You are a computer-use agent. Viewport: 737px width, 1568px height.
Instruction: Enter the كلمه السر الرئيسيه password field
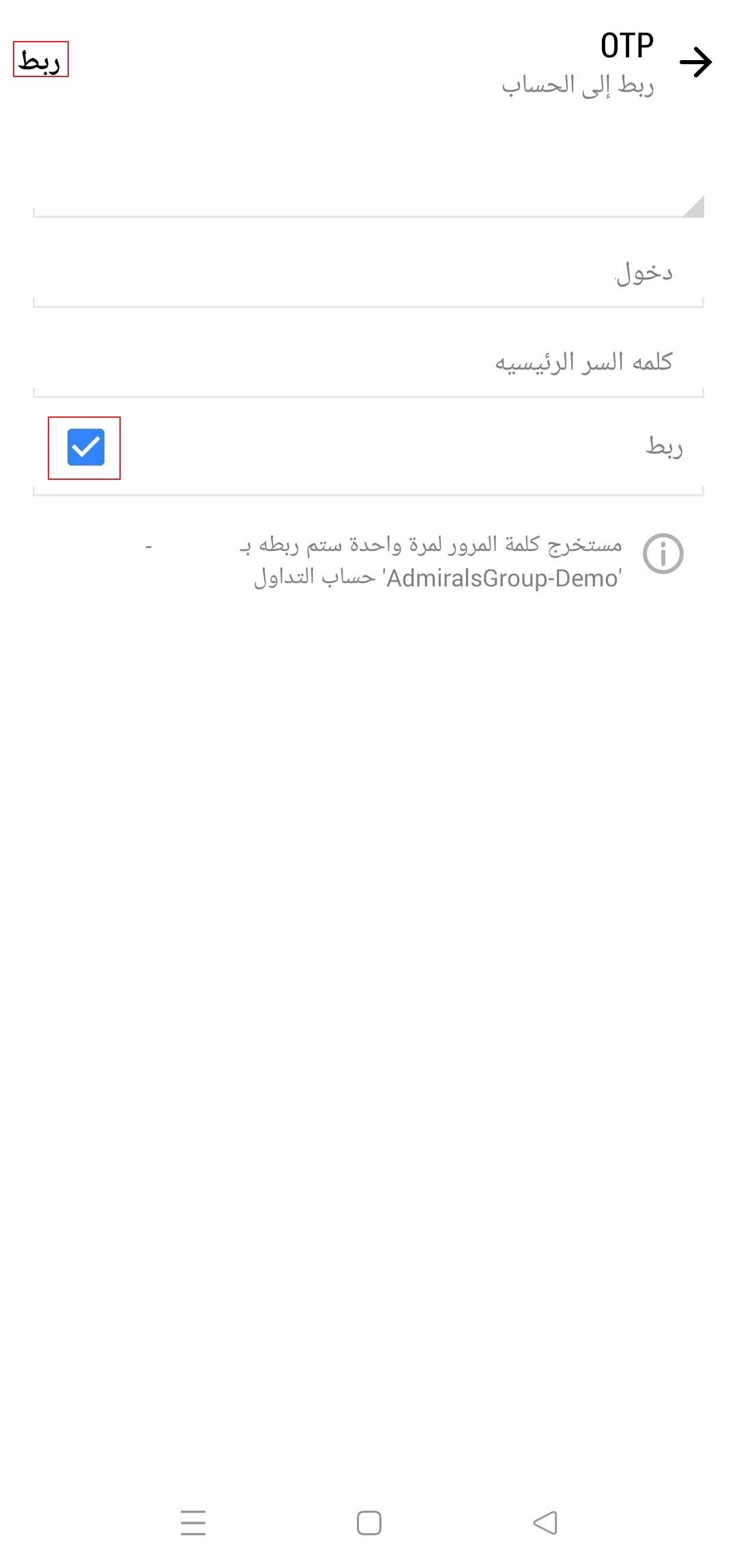click(369, 362)
